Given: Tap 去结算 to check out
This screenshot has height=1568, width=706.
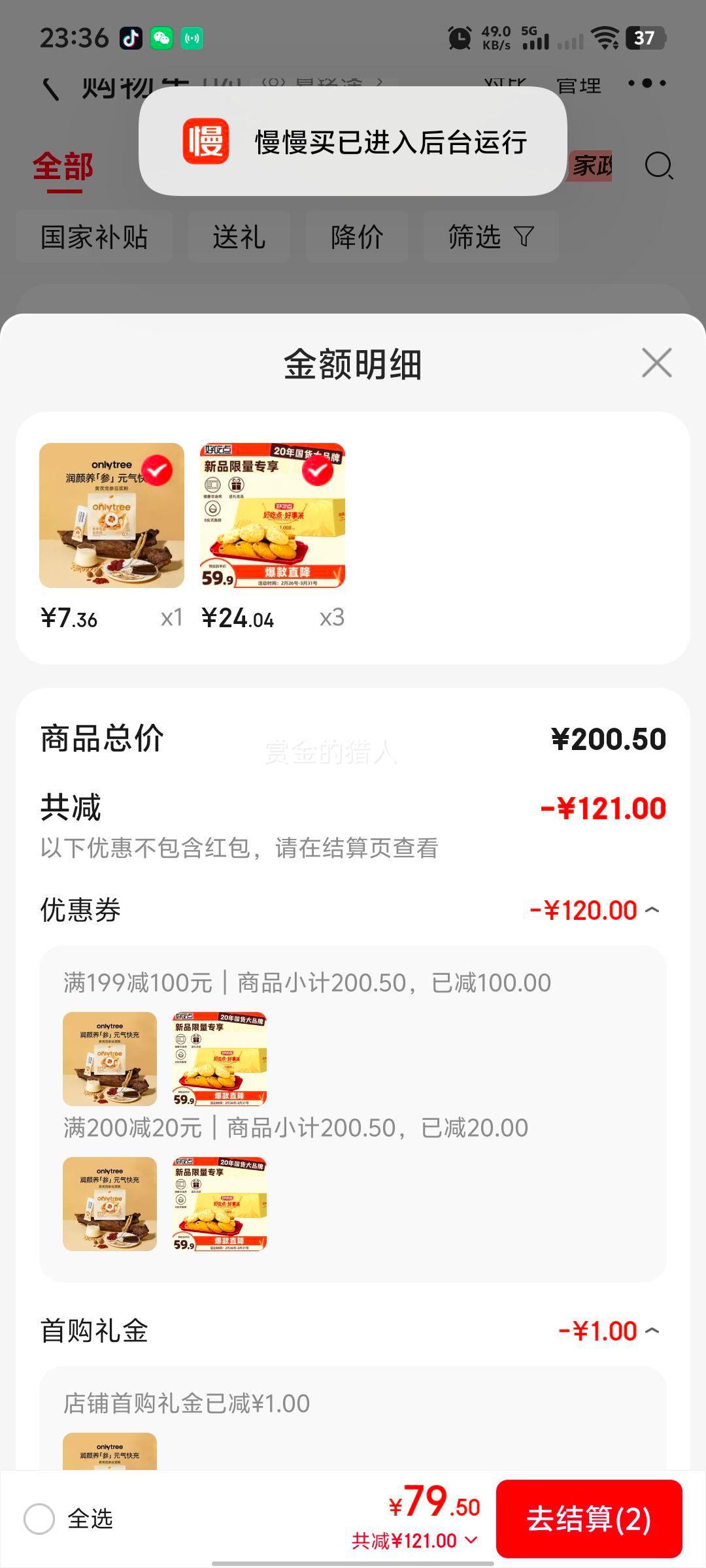Looking at the screenshot, I should click(x=588, y=1518).
